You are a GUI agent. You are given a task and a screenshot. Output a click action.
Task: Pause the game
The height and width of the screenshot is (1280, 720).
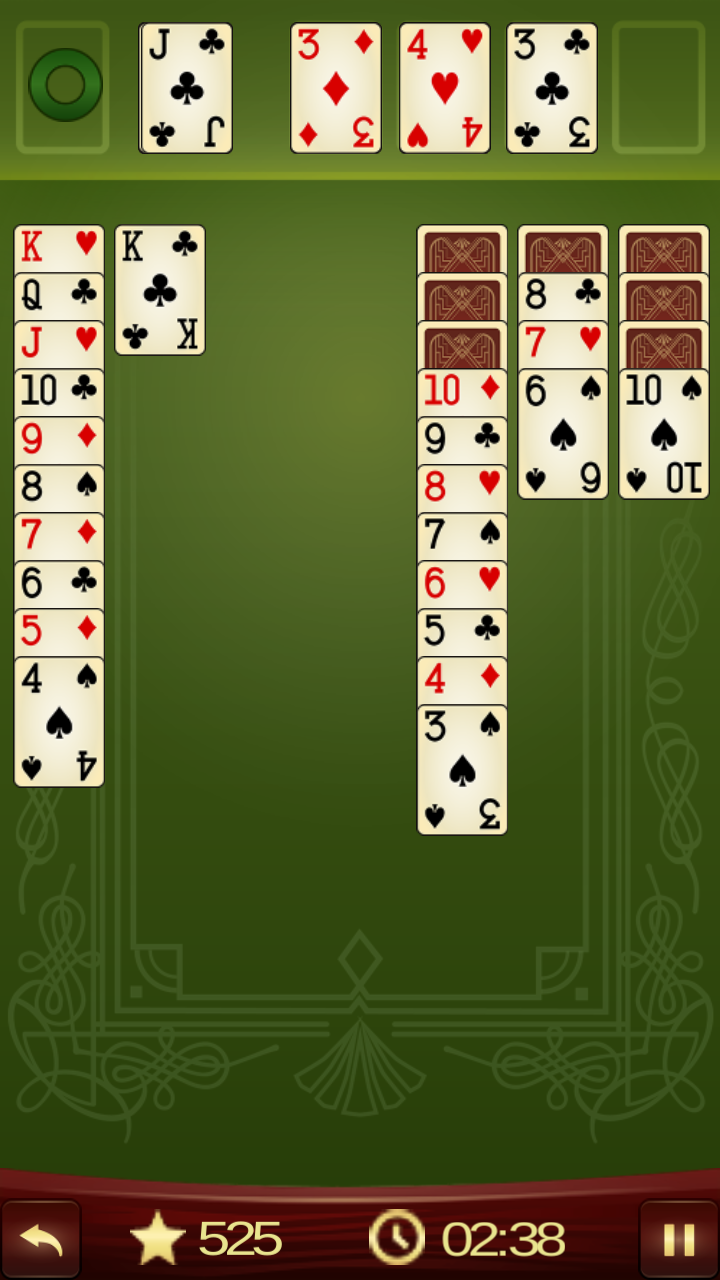679,1240
